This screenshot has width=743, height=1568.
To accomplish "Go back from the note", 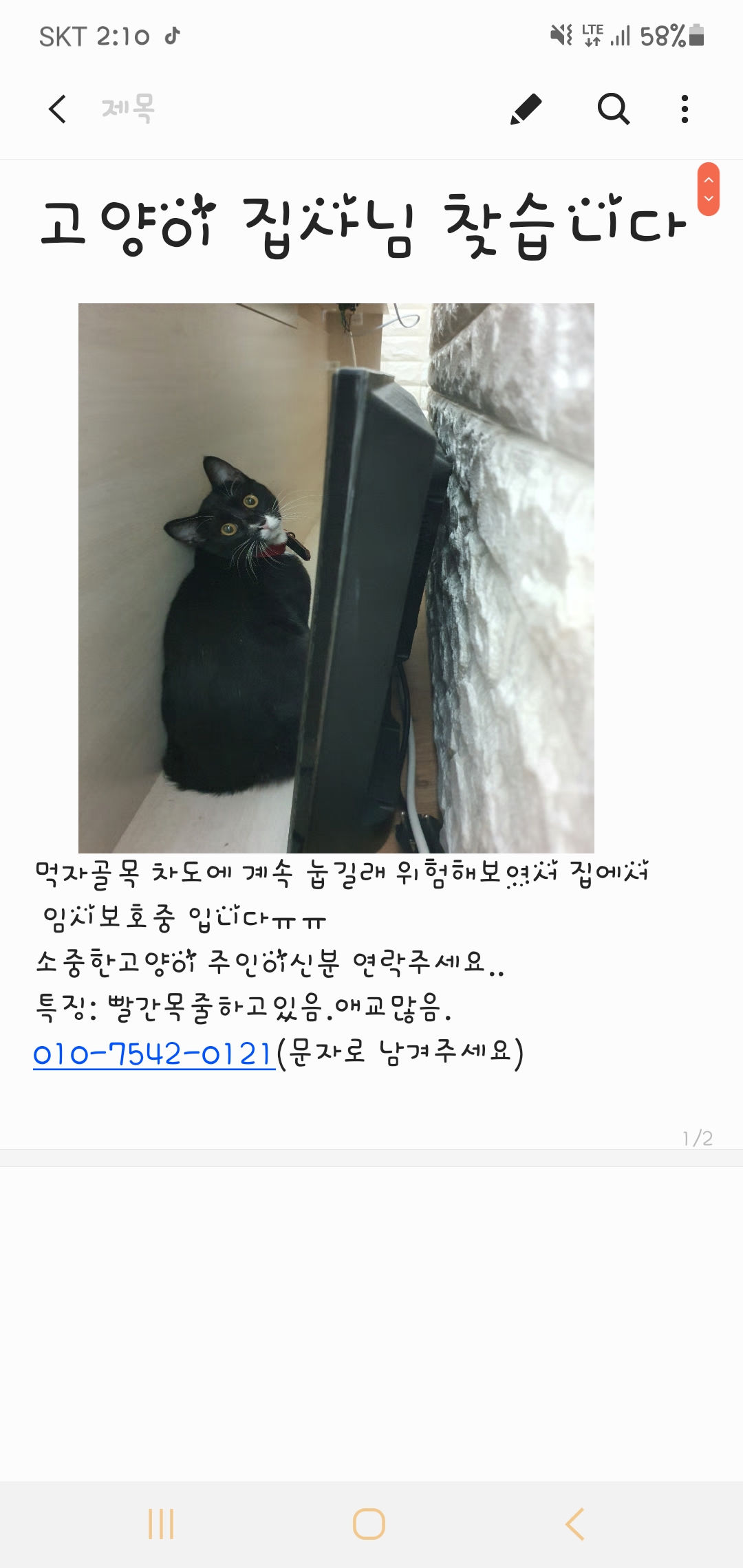I will 58,109.
